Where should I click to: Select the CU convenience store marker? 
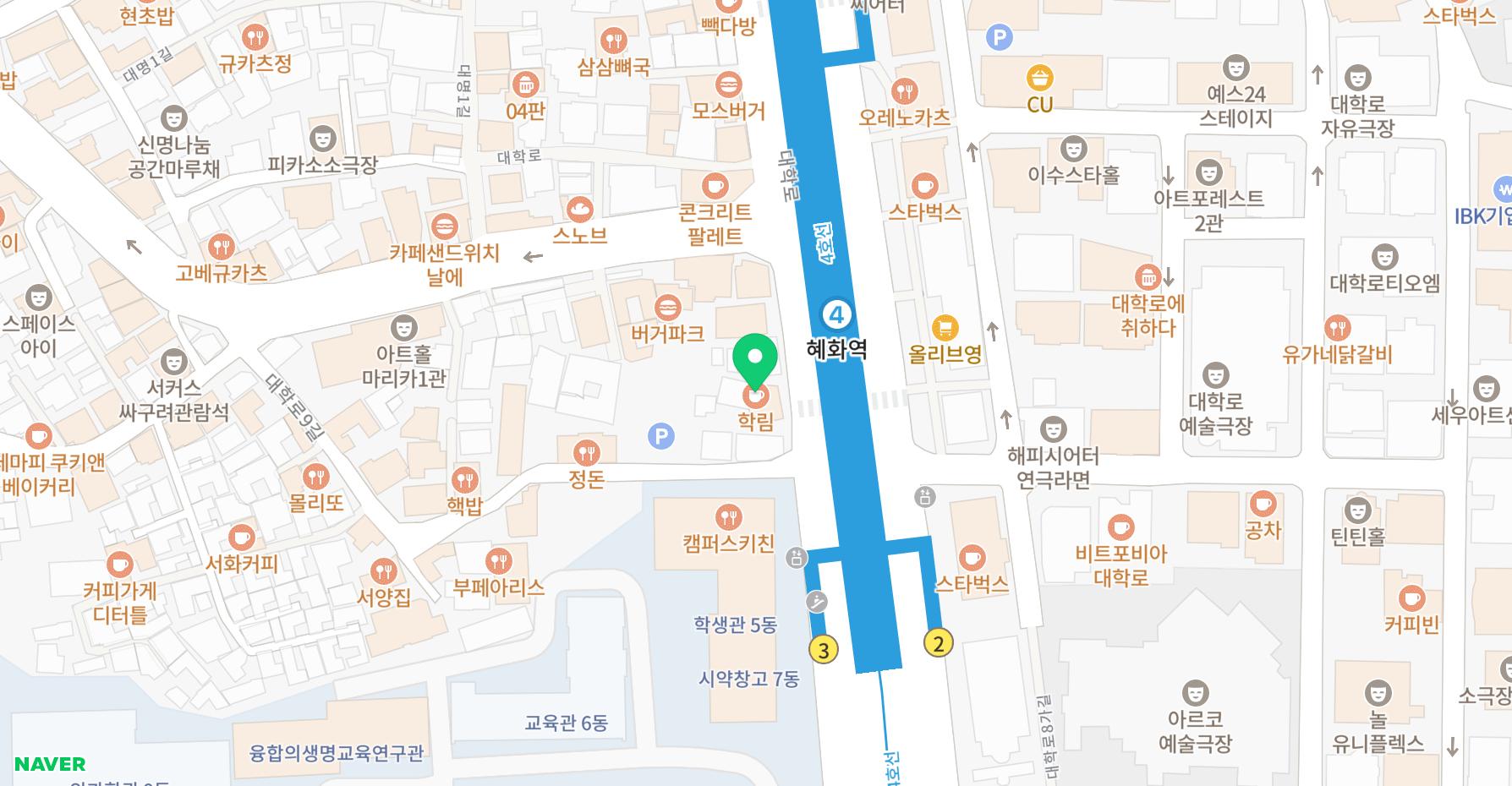click(1039, 79)
